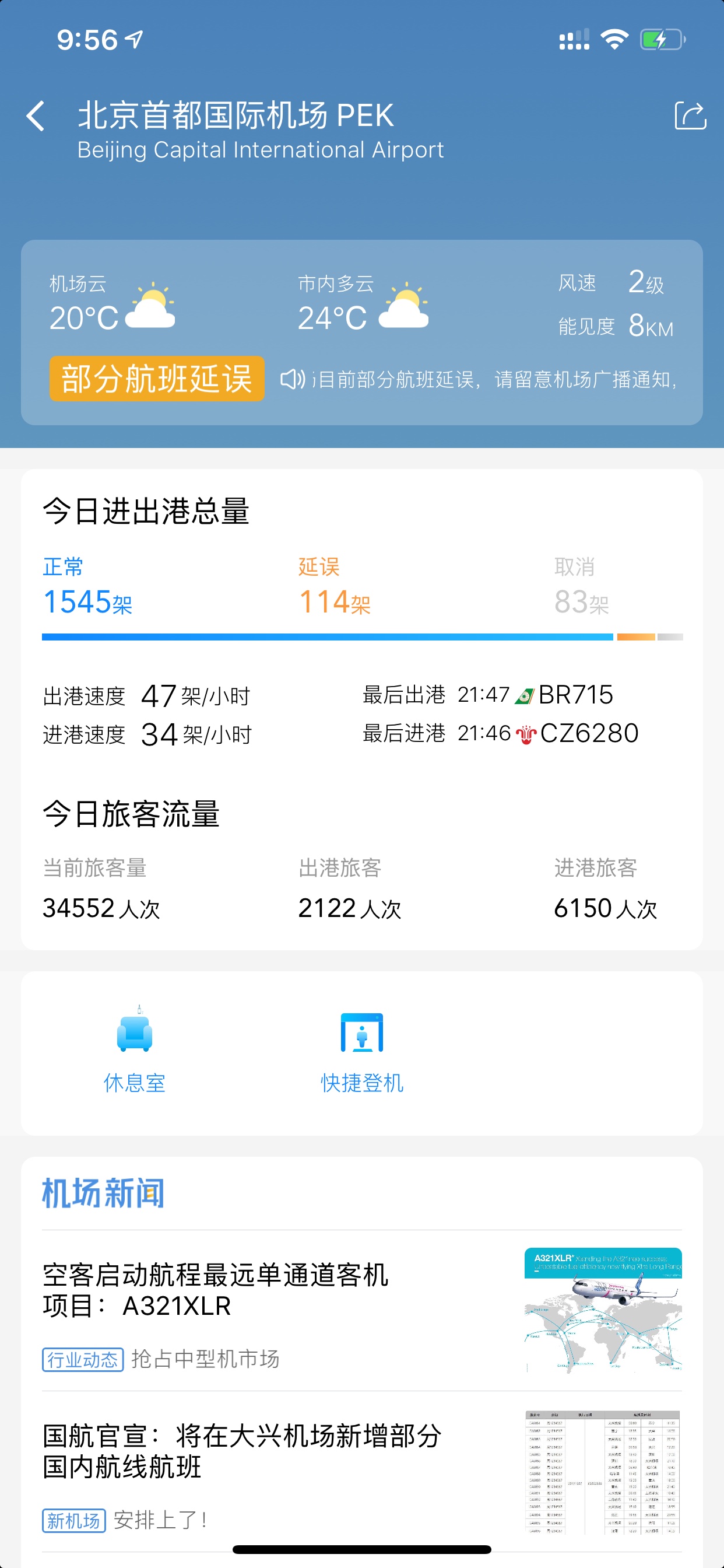The height and width of the screenshot is (1568, 724).
Task: Share the Beijing Capital Airport page
Action: (690, 115)
